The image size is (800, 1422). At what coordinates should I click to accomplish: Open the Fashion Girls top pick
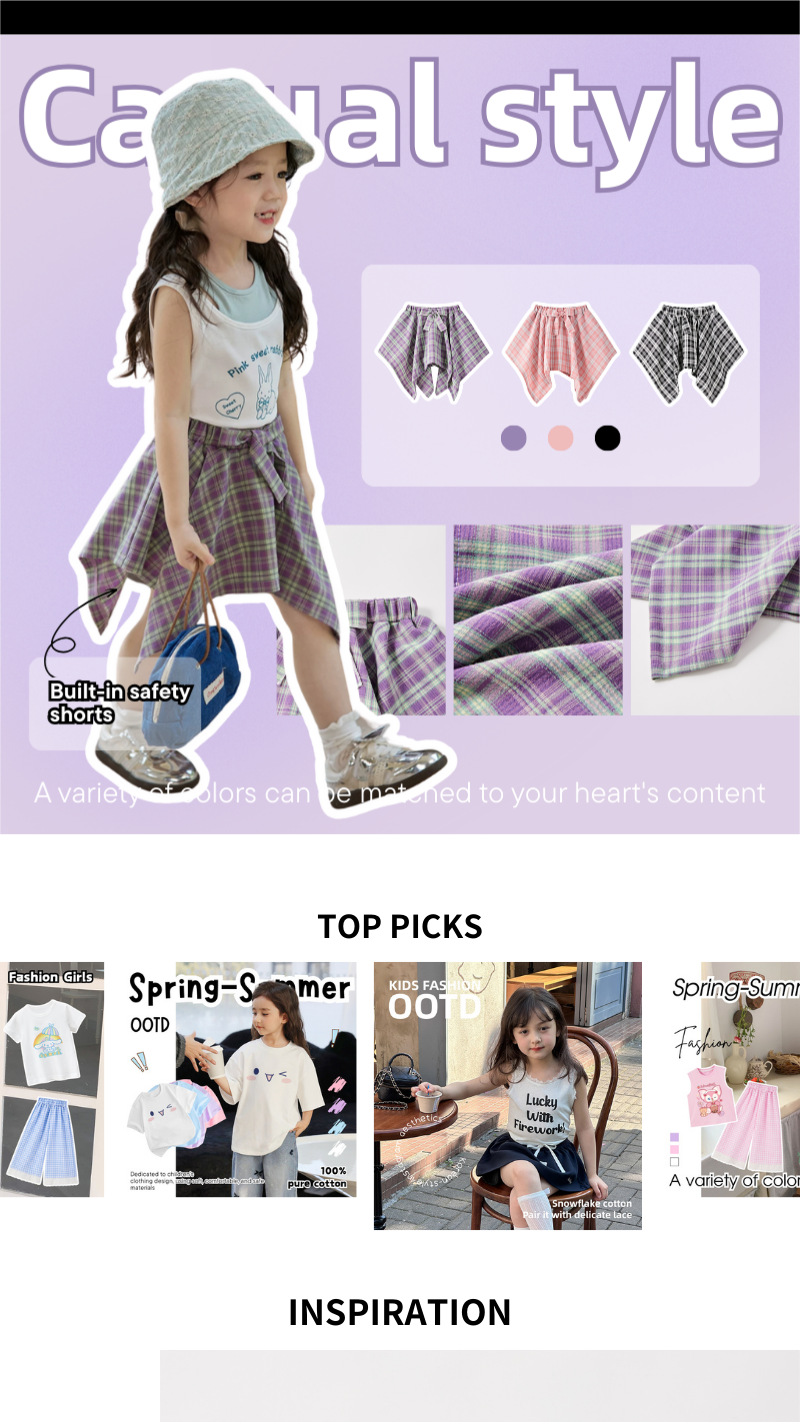coord(52,1080)
